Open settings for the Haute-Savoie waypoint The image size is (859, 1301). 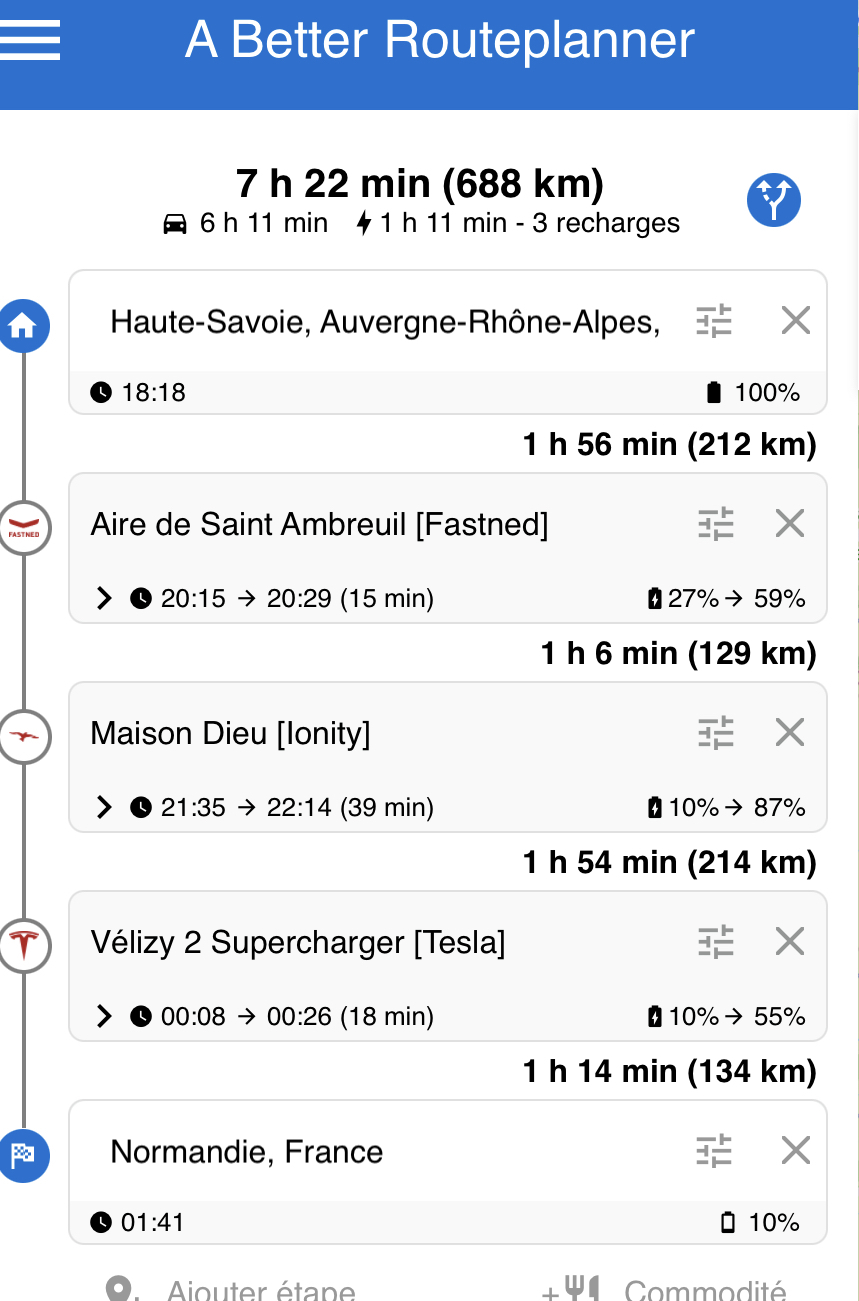click(x=714, y=322)
